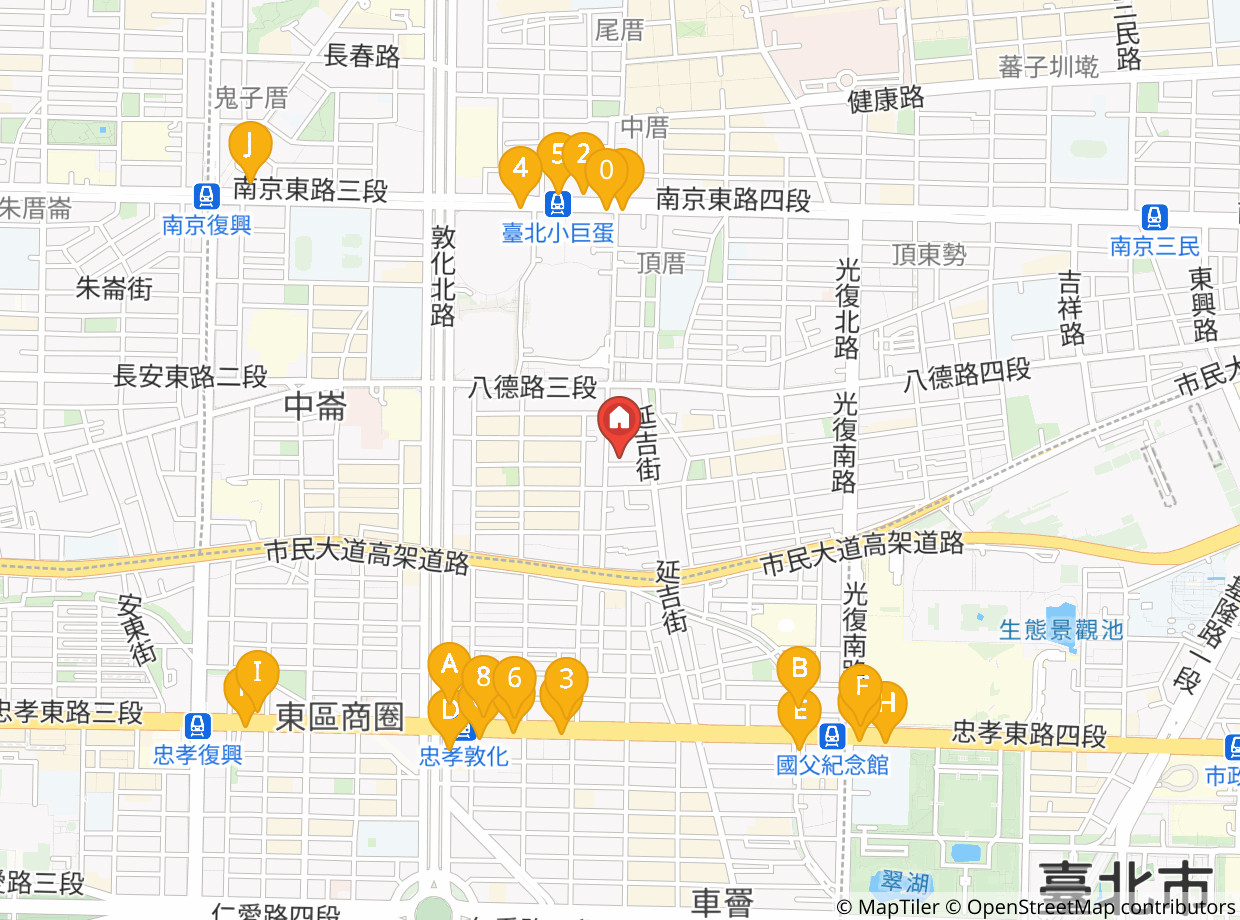Tap the red home marker
1240x920 pixels.
click(618, 422)
